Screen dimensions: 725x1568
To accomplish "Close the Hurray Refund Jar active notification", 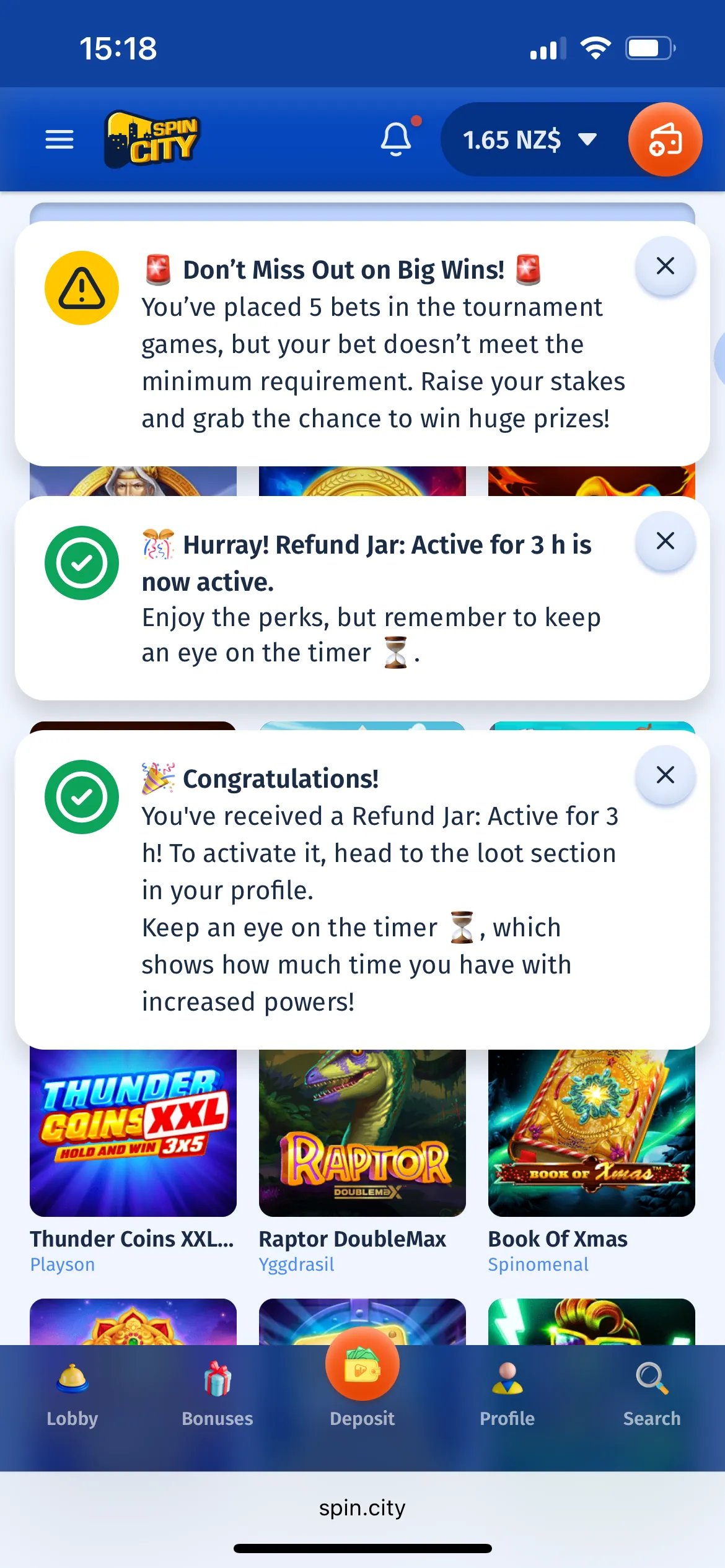I will tap(665, 541).
